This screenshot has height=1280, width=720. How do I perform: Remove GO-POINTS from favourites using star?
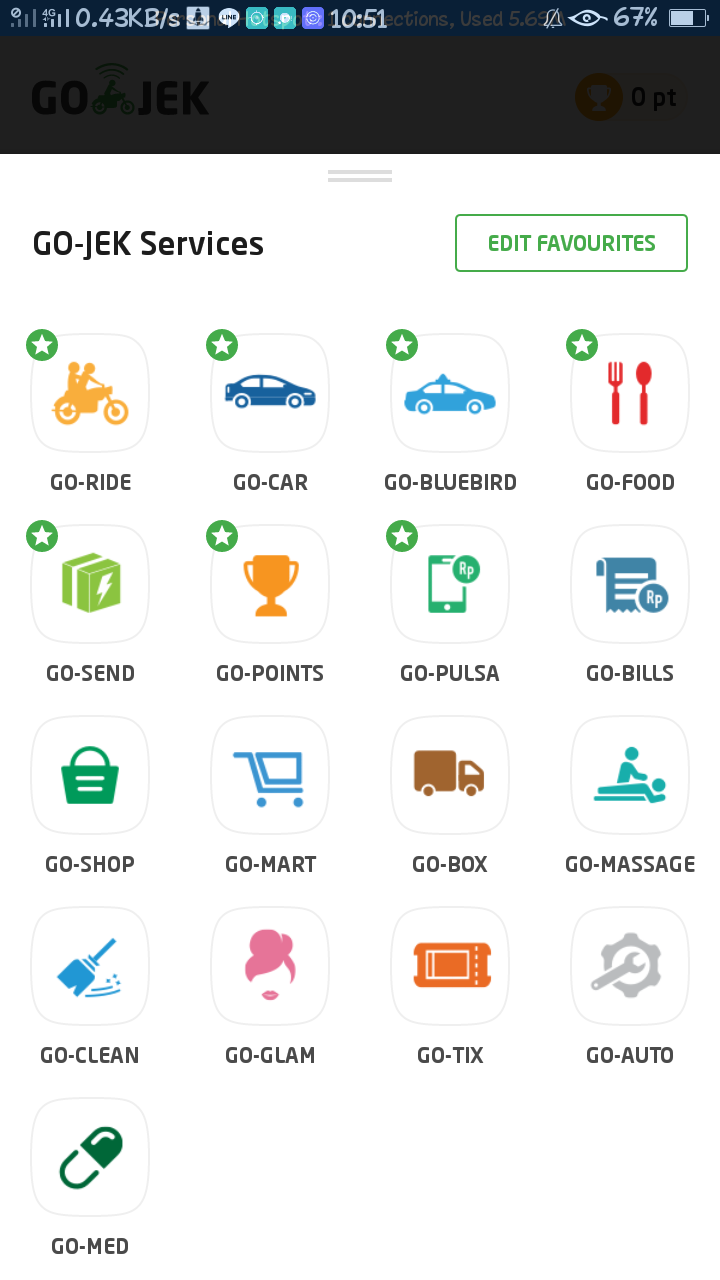[221, 536]
